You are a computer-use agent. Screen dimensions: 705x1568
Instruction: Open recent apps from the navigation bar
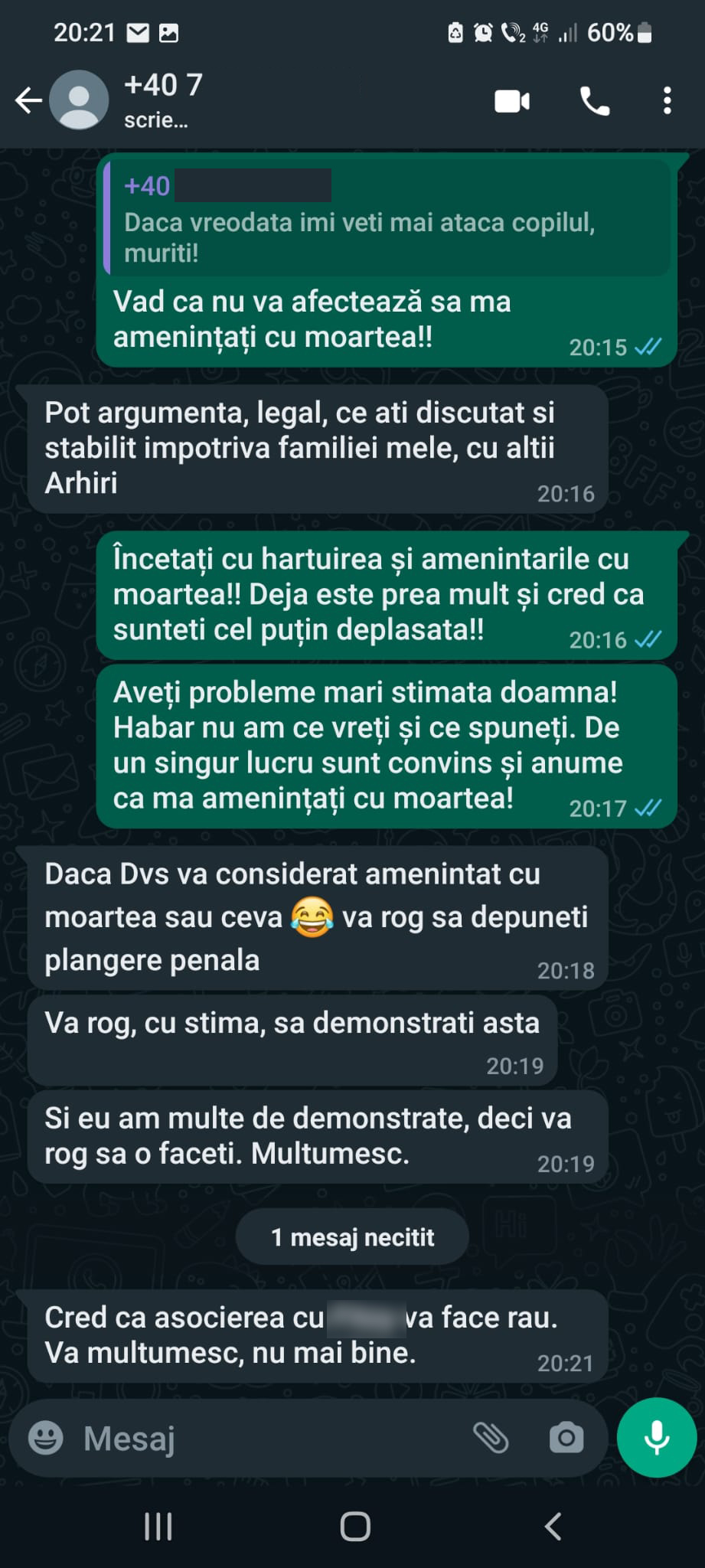pos(158,1527)
